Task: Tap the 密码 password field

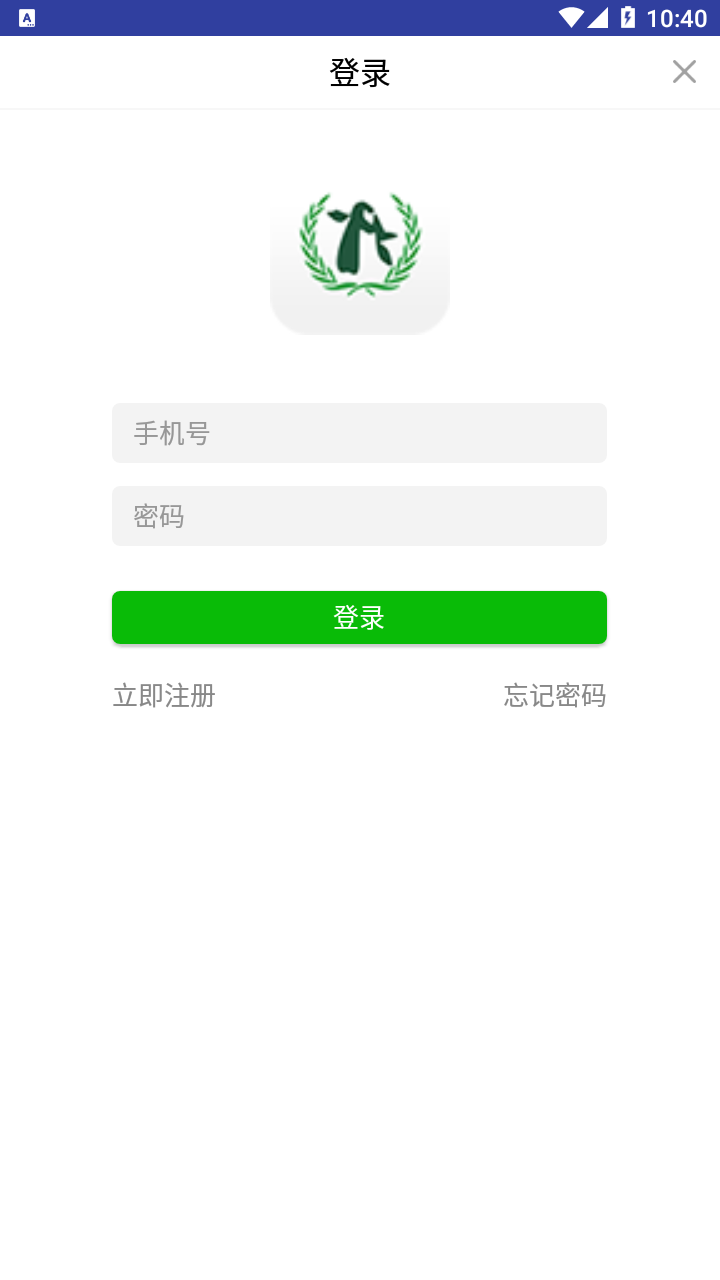Action: pos(359,515)
